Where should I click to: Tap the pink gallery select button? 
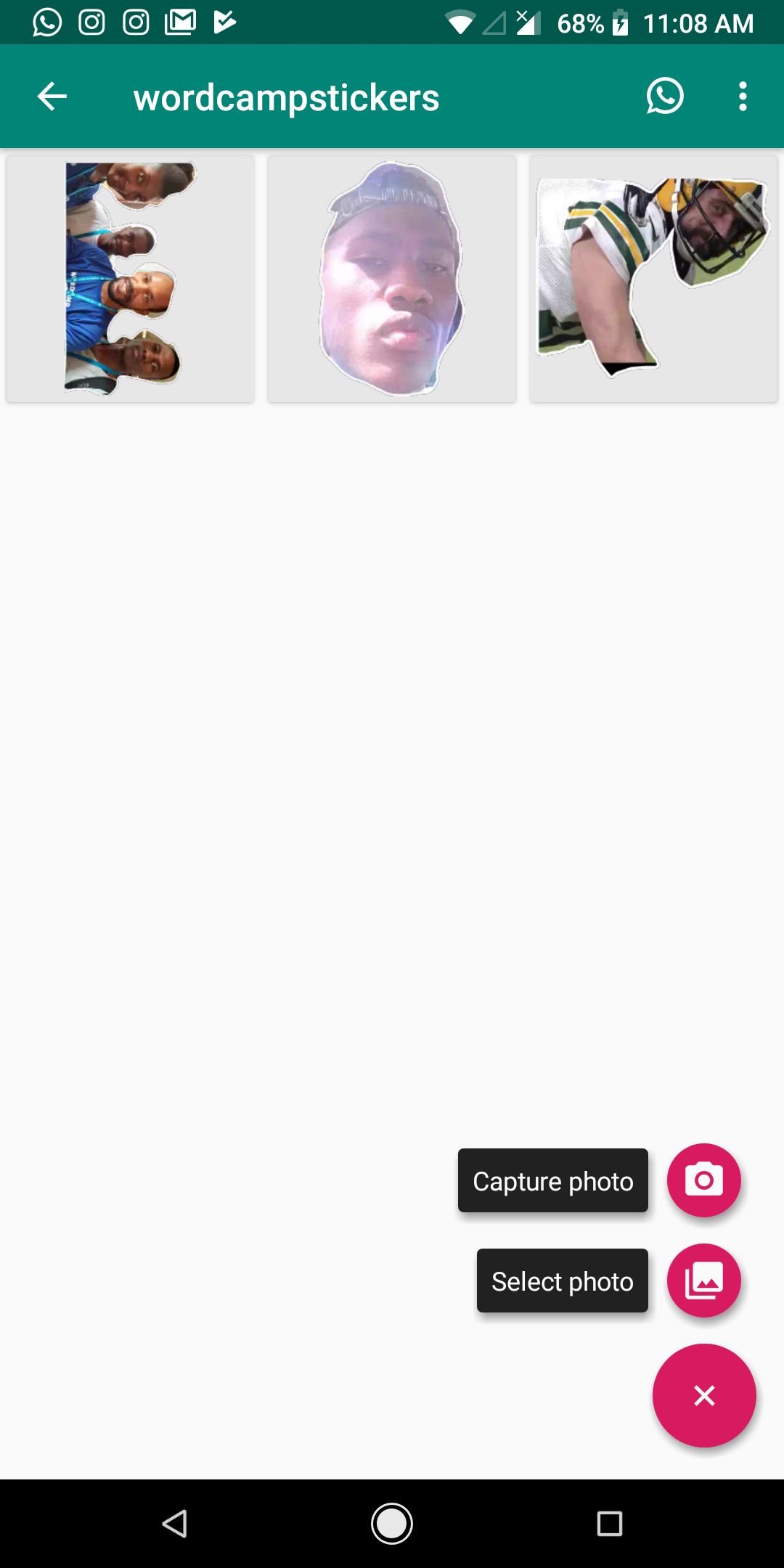click(x=704, y=1281)
